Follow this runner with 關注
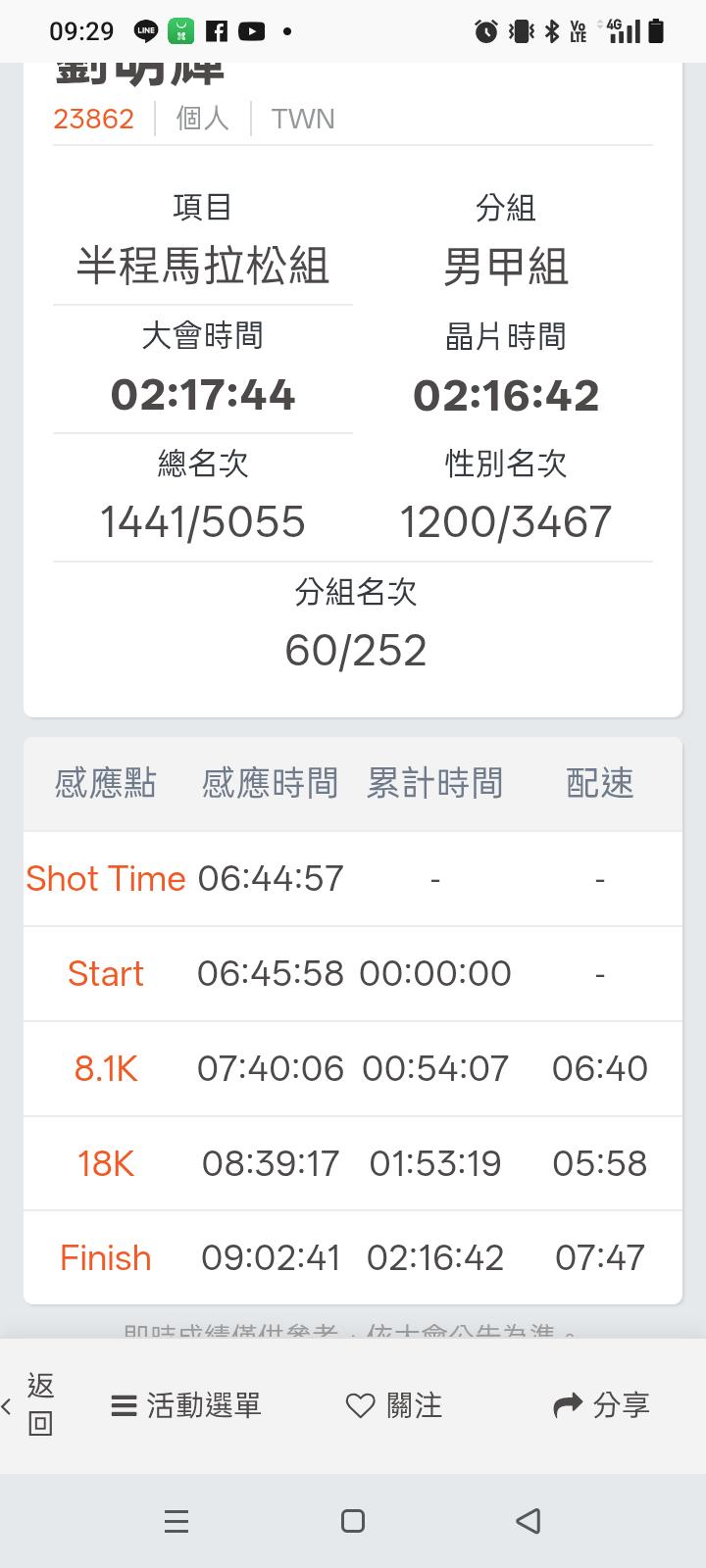This screenshot has height=1568, width=706. 394,1406
